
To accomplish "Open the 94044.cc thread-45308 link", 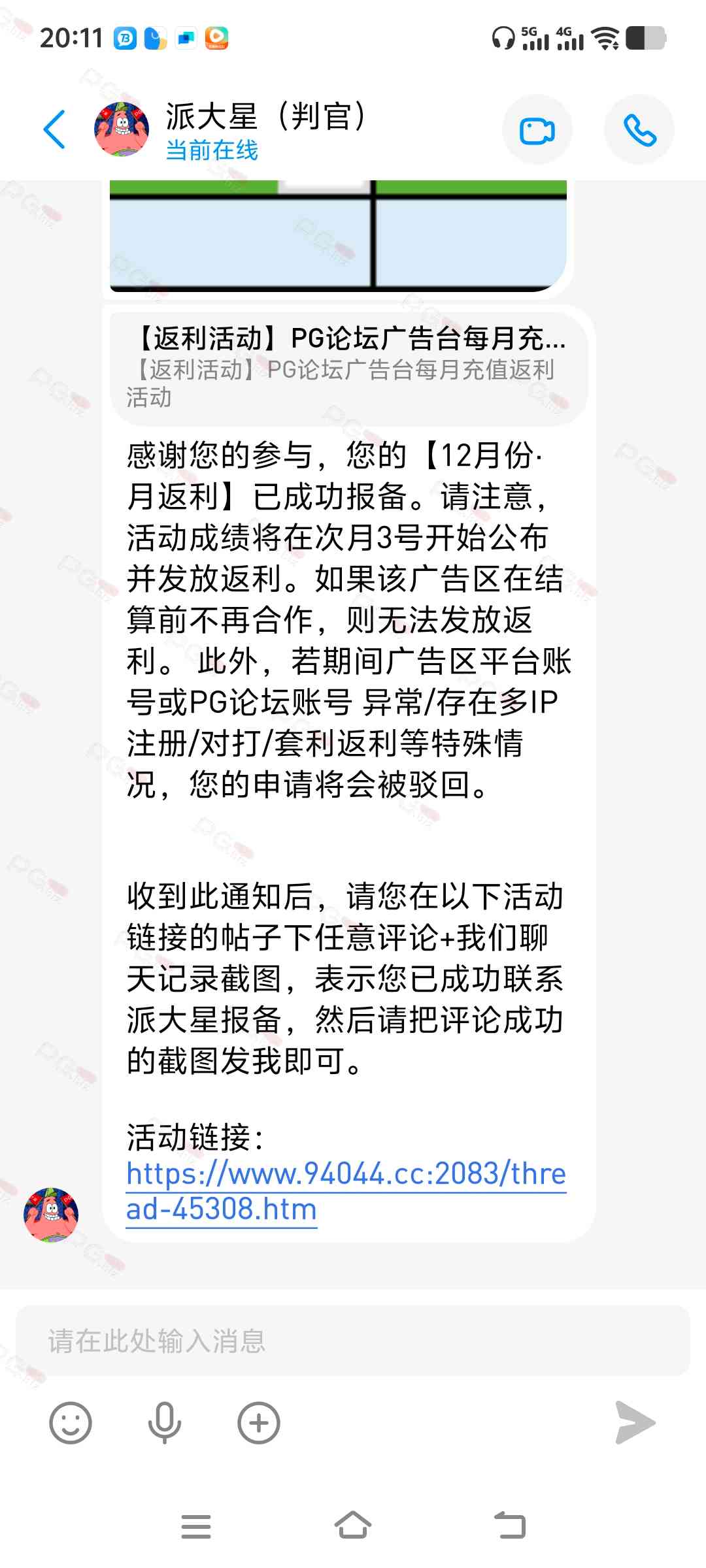I will 345,1190.
